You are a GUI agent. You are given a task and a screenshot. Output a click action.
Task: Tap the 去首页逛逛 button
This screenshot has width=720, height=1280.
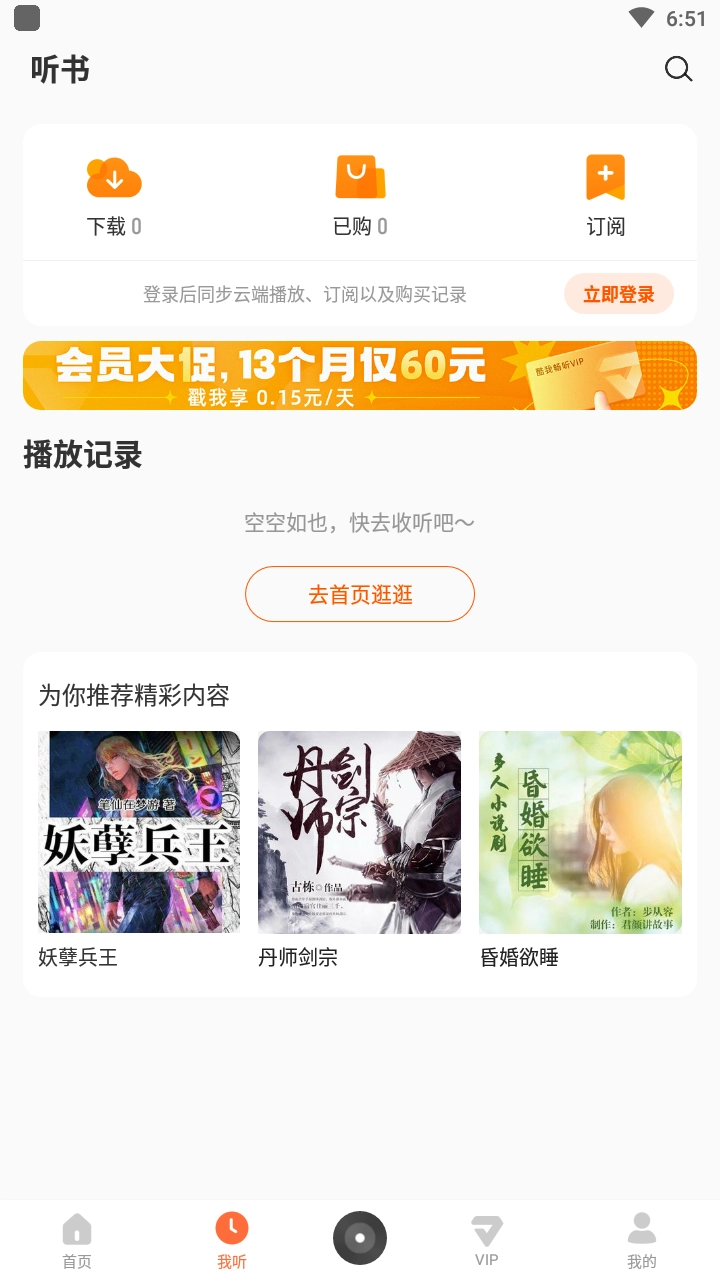pos(360,594)
